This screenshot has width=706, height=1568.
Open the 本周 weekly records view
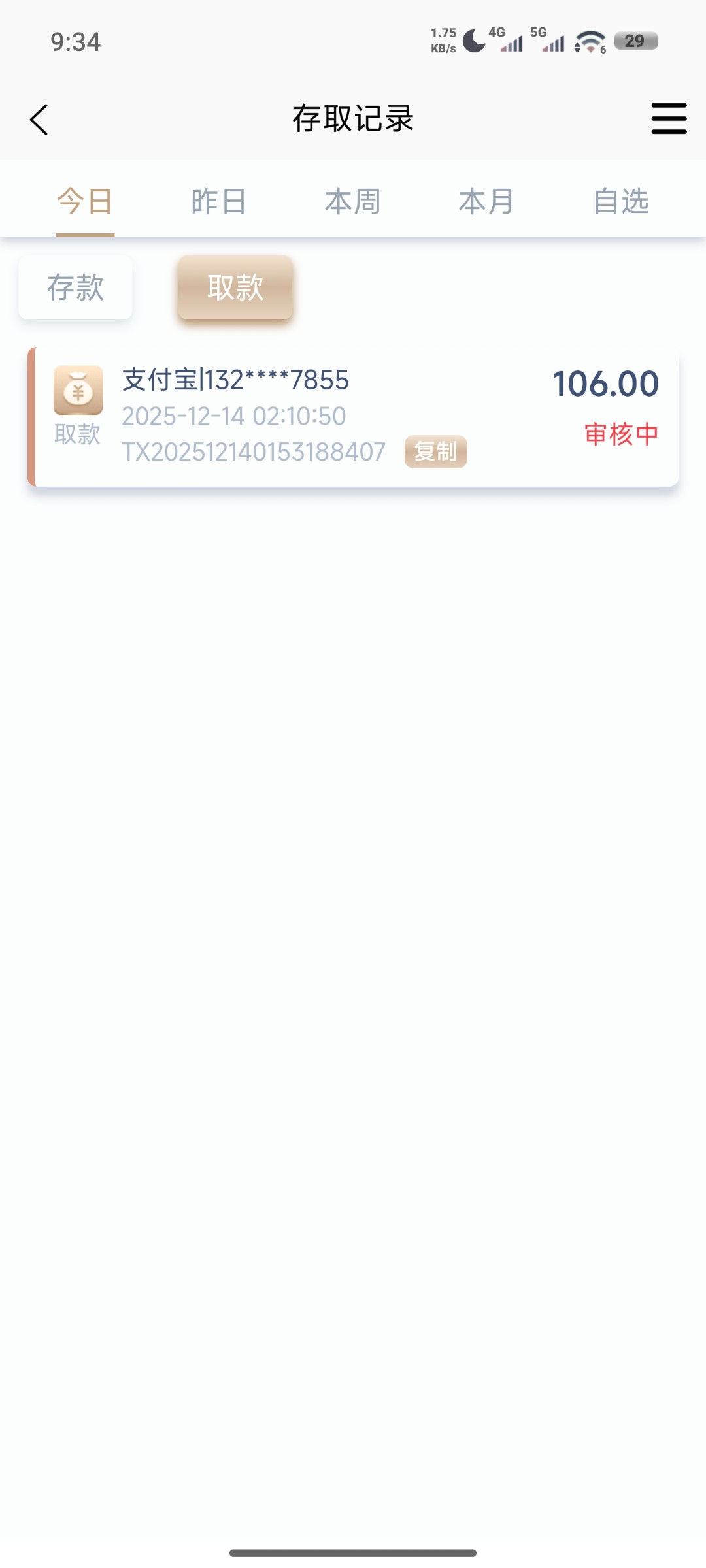[x=353, y=201]
